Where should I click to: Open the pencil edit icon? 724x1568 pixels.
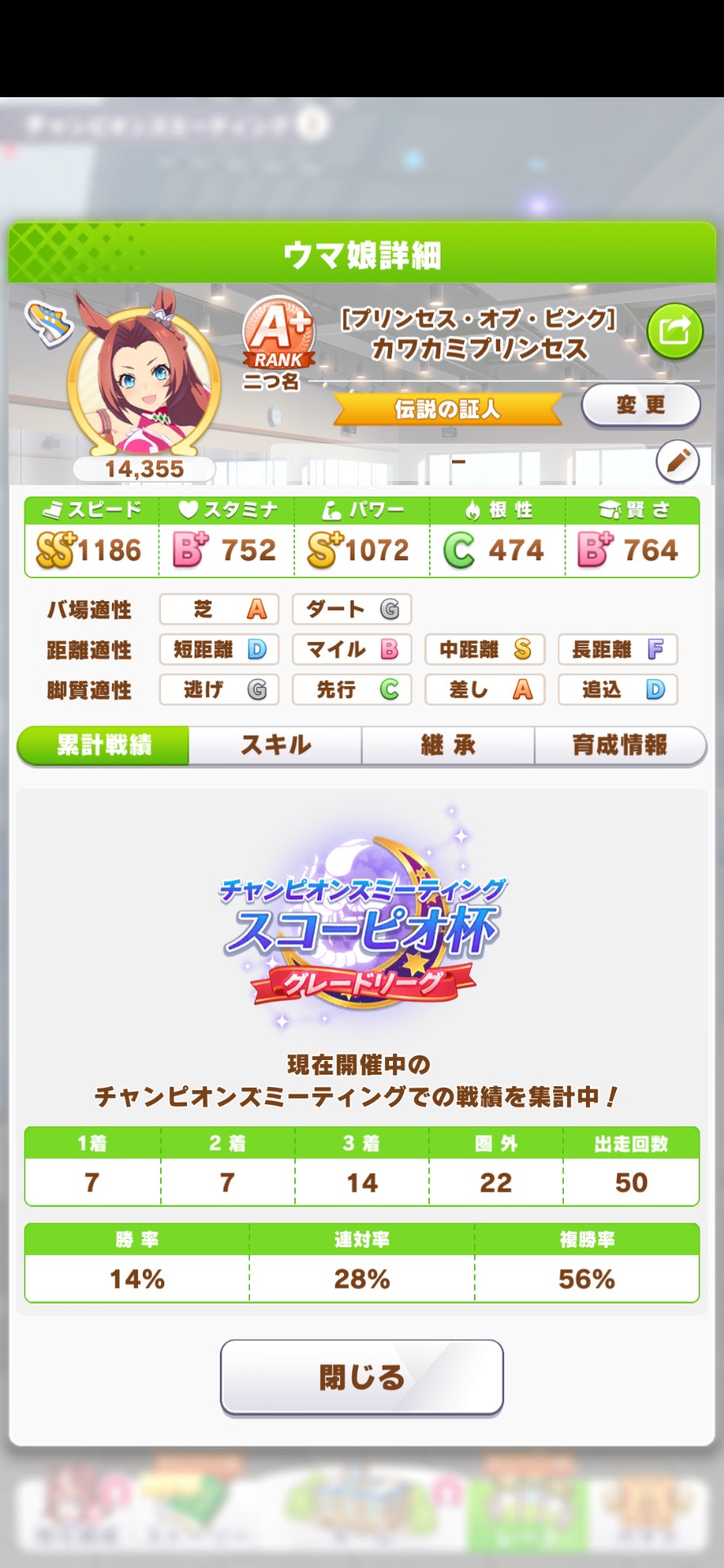click(677, 462)
